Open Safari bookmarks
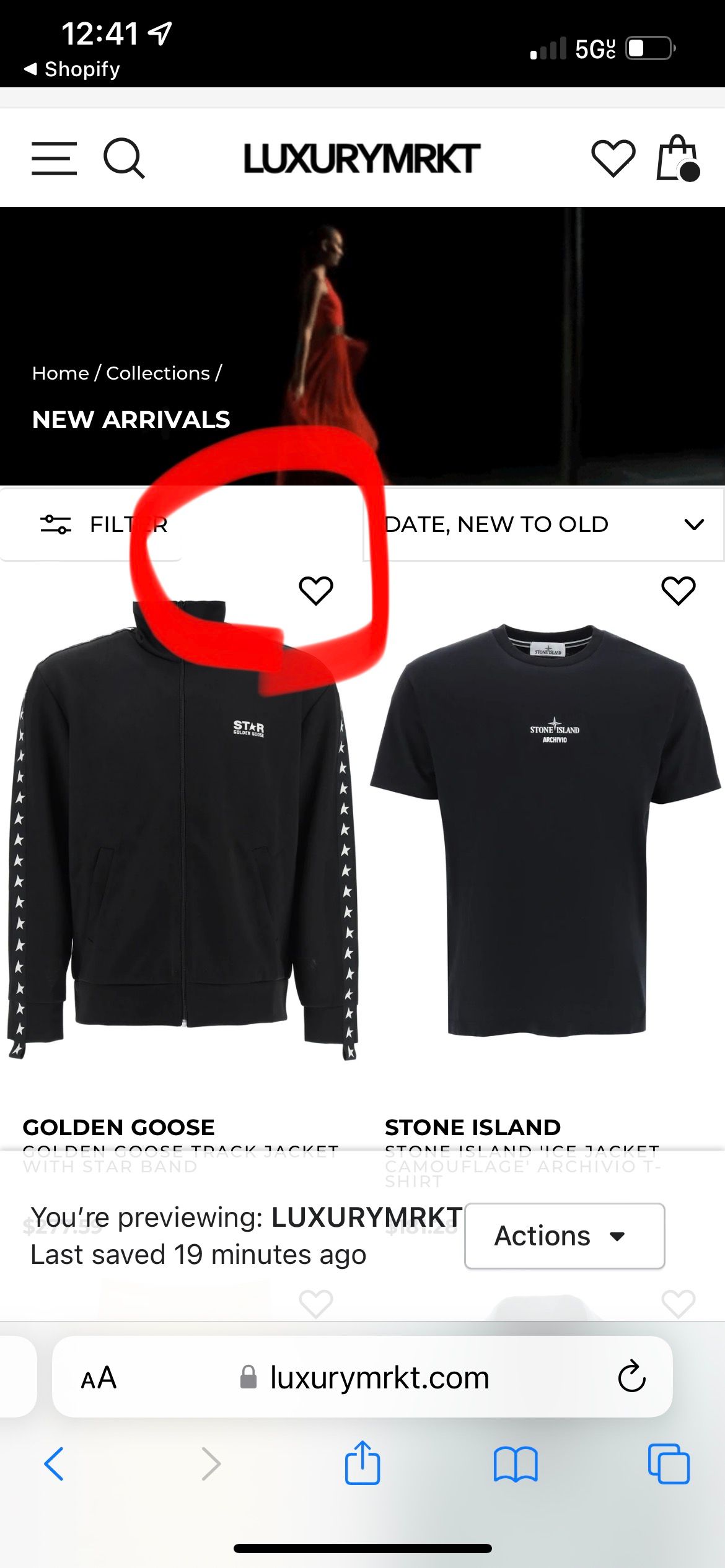The height and width of the screenshot is (1568, 725). pyautogui.click(x=516, y=1464)
